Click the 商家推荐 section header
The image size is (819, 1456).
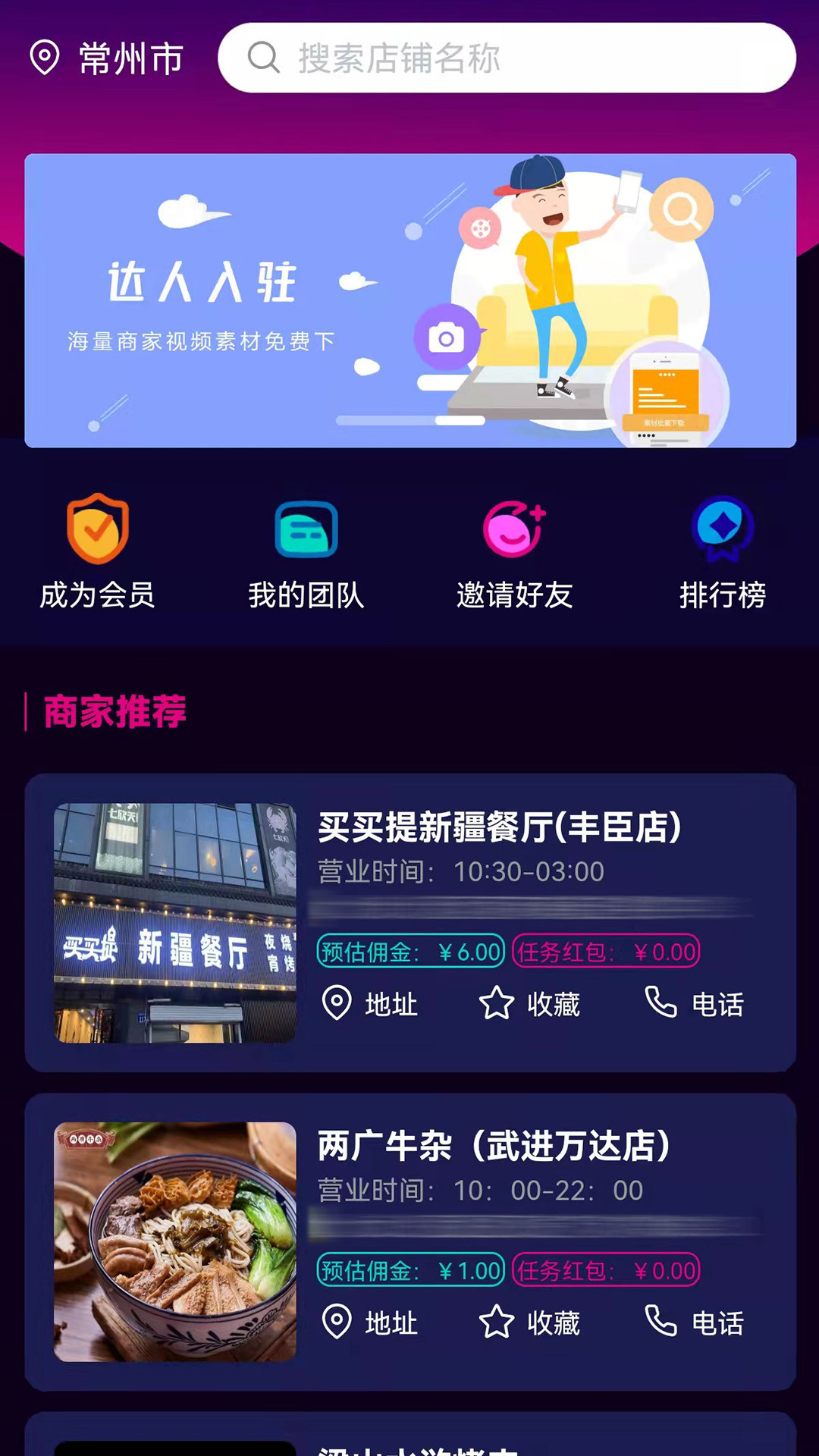(x=114, y=711)
